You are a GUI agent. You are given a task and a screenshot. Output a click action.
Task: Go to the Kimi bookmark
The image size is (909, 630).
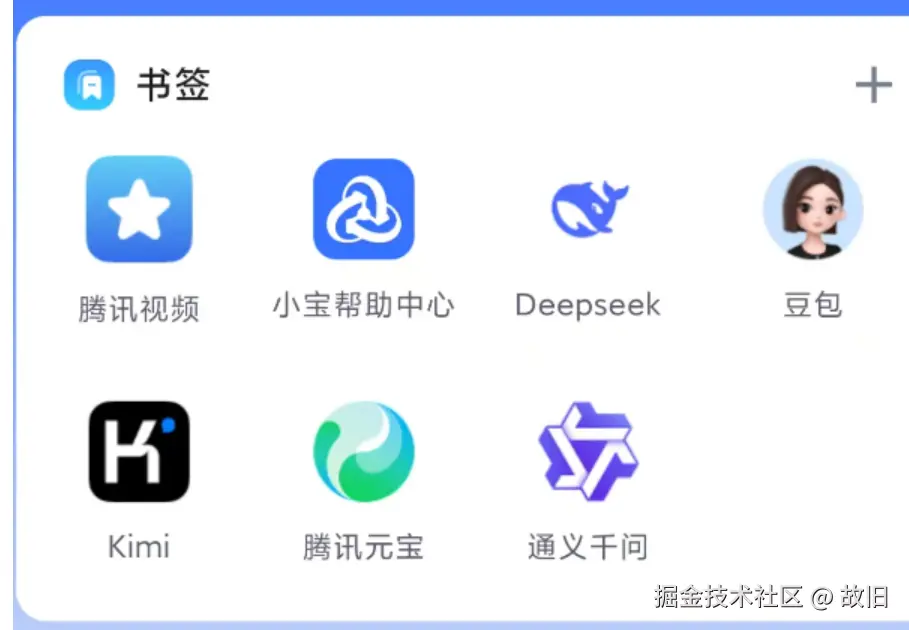[139, 452]
